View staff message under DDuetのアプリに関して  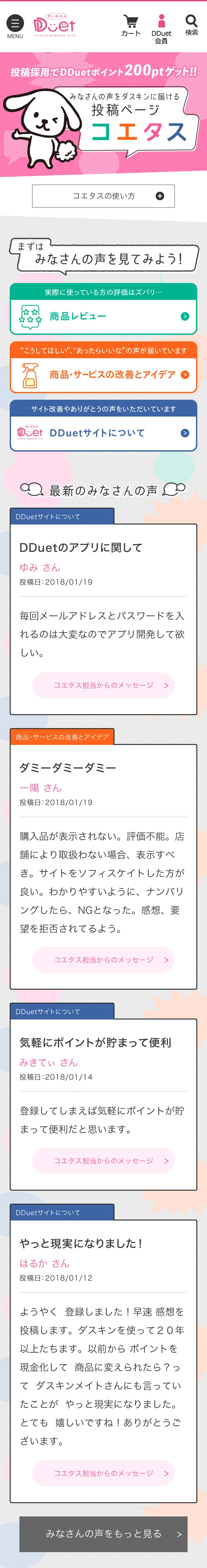(x=103, y=685)
